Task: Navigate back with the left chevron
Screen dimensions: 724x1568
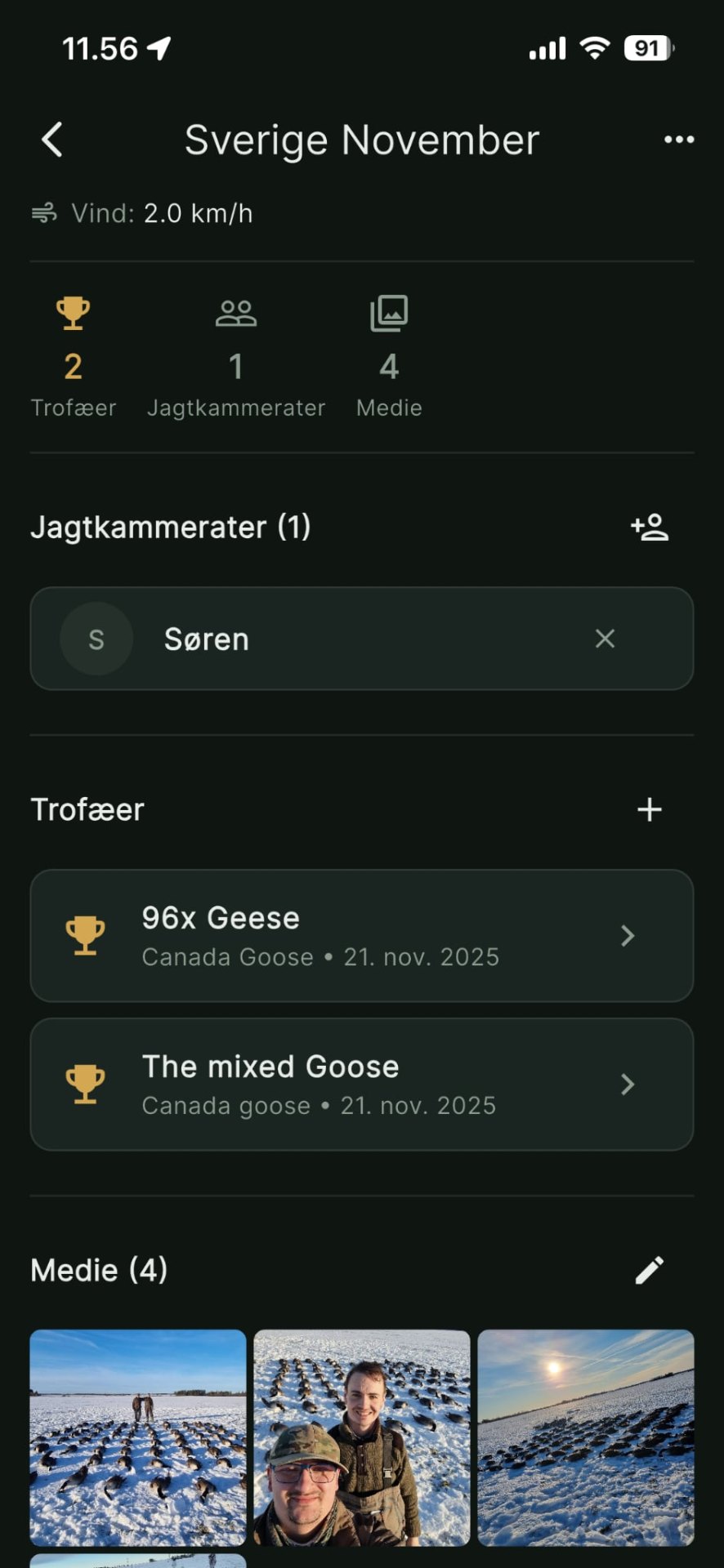Action: coord(51,140)
